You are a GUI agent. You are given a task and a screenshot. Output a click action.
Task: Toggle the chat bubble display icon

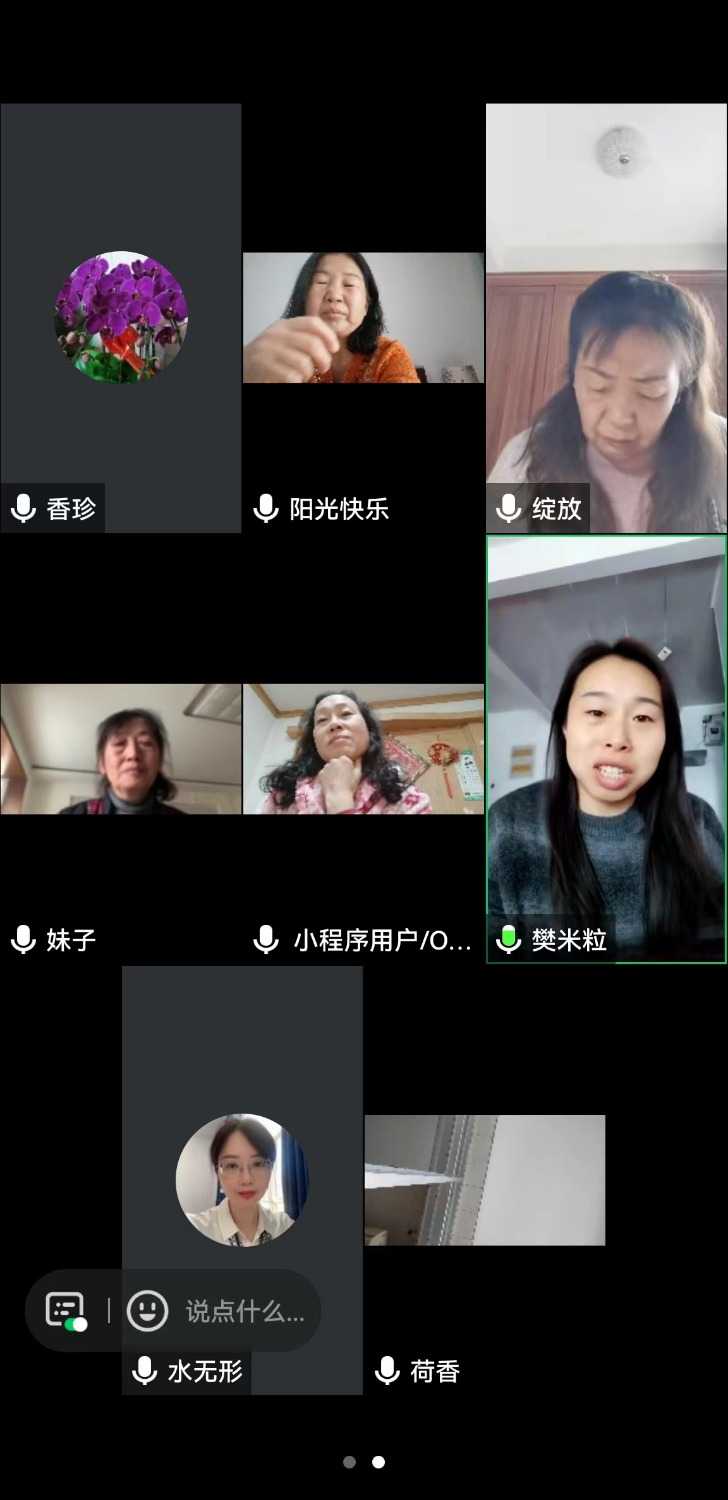click(66, 1310)
